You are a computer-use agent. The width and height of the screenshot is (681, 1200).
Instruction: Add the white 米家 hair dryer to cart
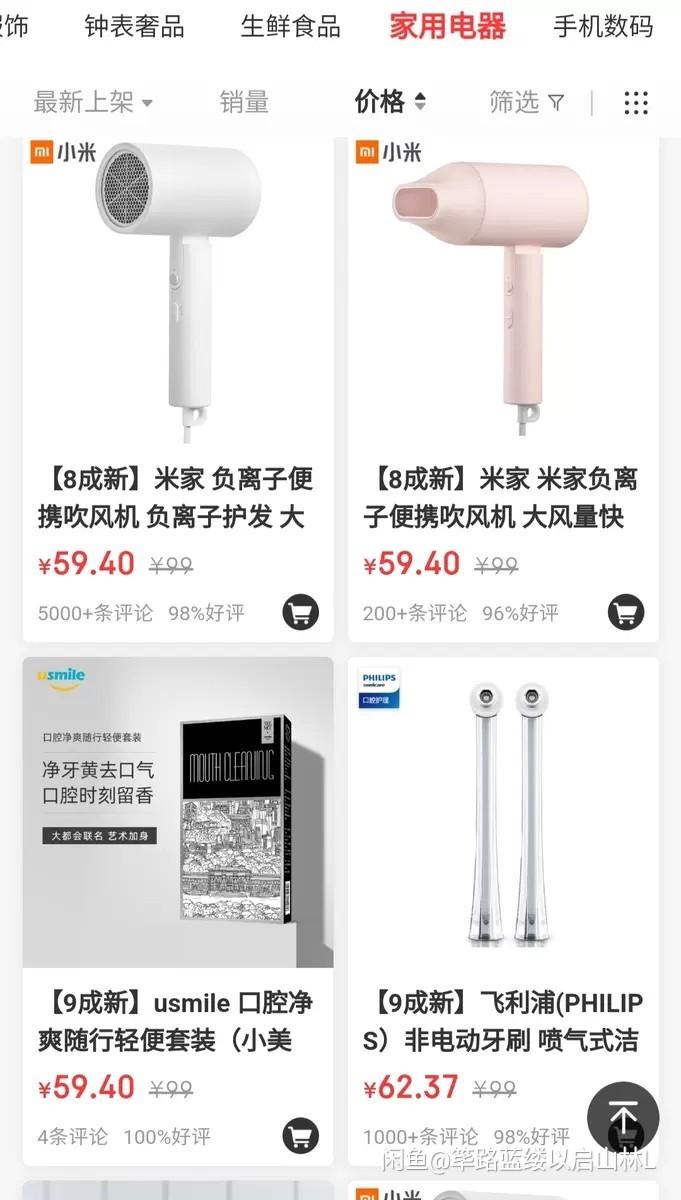click(x=301, y=612)
